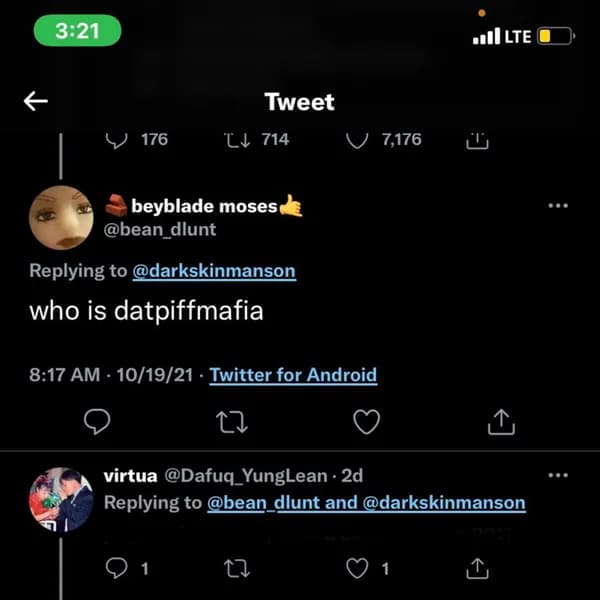600x600 pixels.
Task: Go back using the top arrow
Action: [x=36, y=101]
